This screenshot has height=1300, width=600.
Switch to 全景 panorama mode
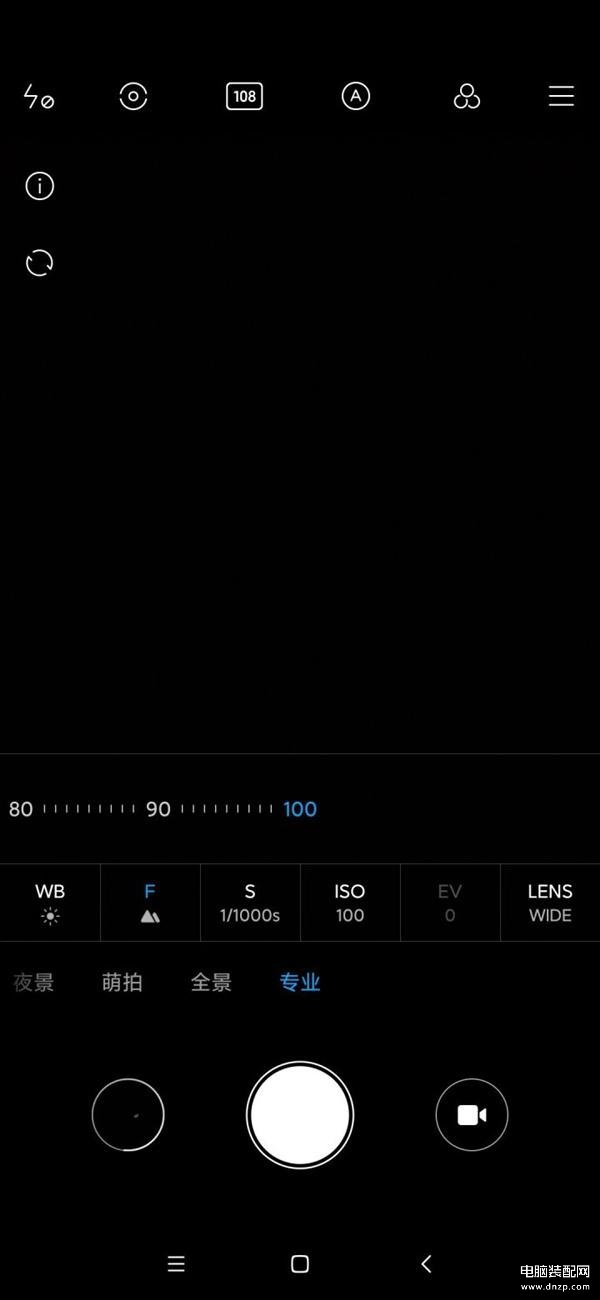click(211, 983)
